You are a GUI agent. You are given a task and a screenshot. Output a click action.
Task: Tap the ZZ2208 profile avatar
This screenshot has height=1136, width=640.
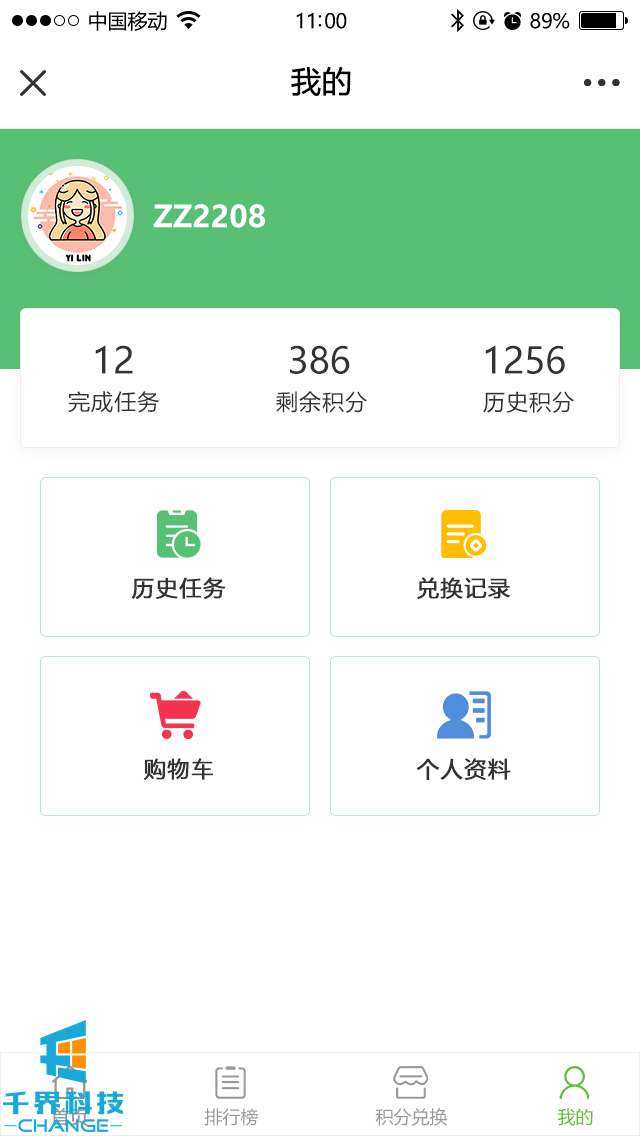[77, 216]
